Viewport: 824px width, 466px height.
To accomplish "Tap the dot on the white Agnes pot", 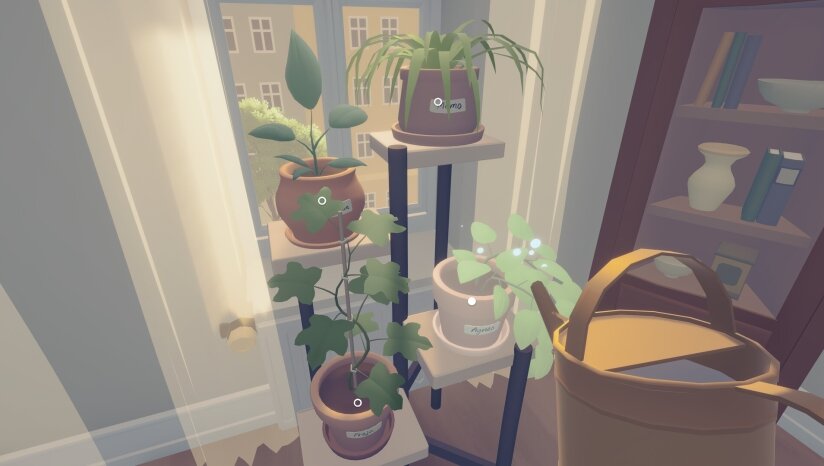I will (472, 299).
